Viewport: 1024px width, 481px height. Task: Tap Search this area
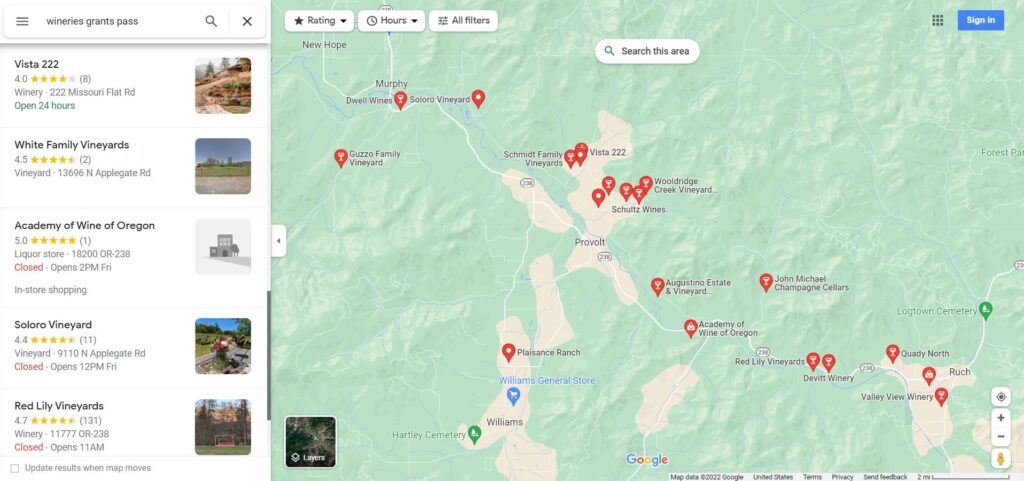click(646, 51)
